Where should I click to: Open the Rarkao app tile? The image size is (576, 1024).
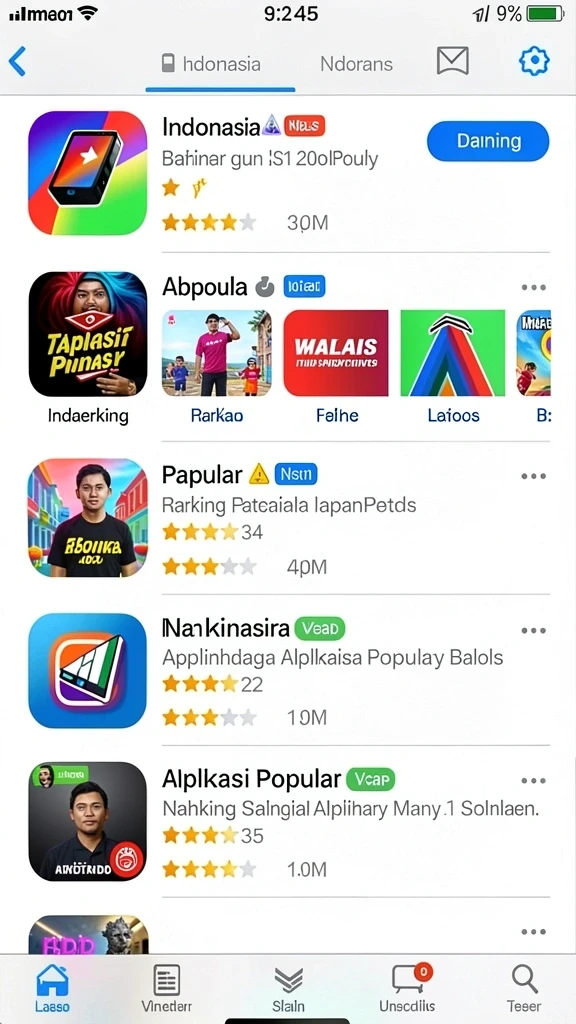tap(217, 366)
